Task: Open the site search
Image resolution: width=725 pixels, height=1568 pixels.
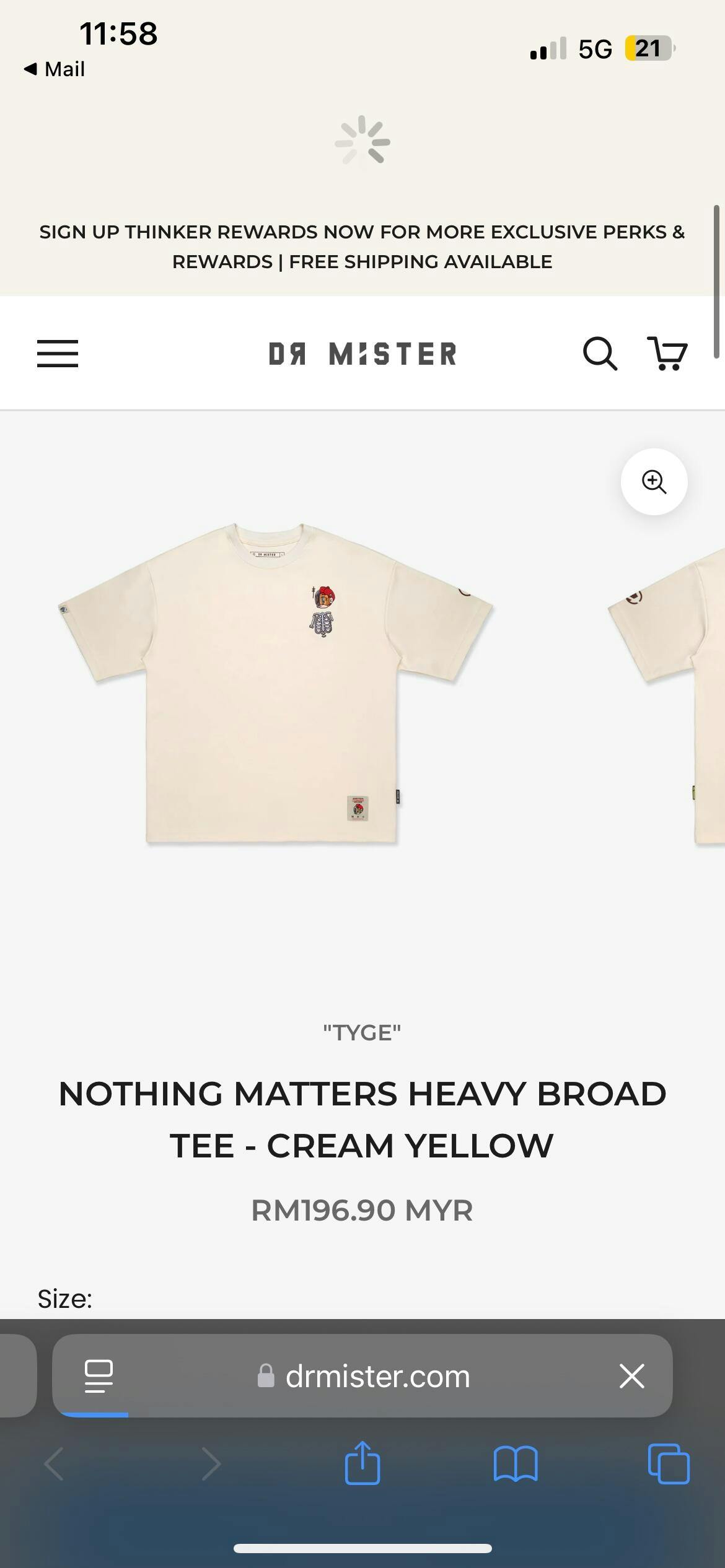Action: pos(600,354)
